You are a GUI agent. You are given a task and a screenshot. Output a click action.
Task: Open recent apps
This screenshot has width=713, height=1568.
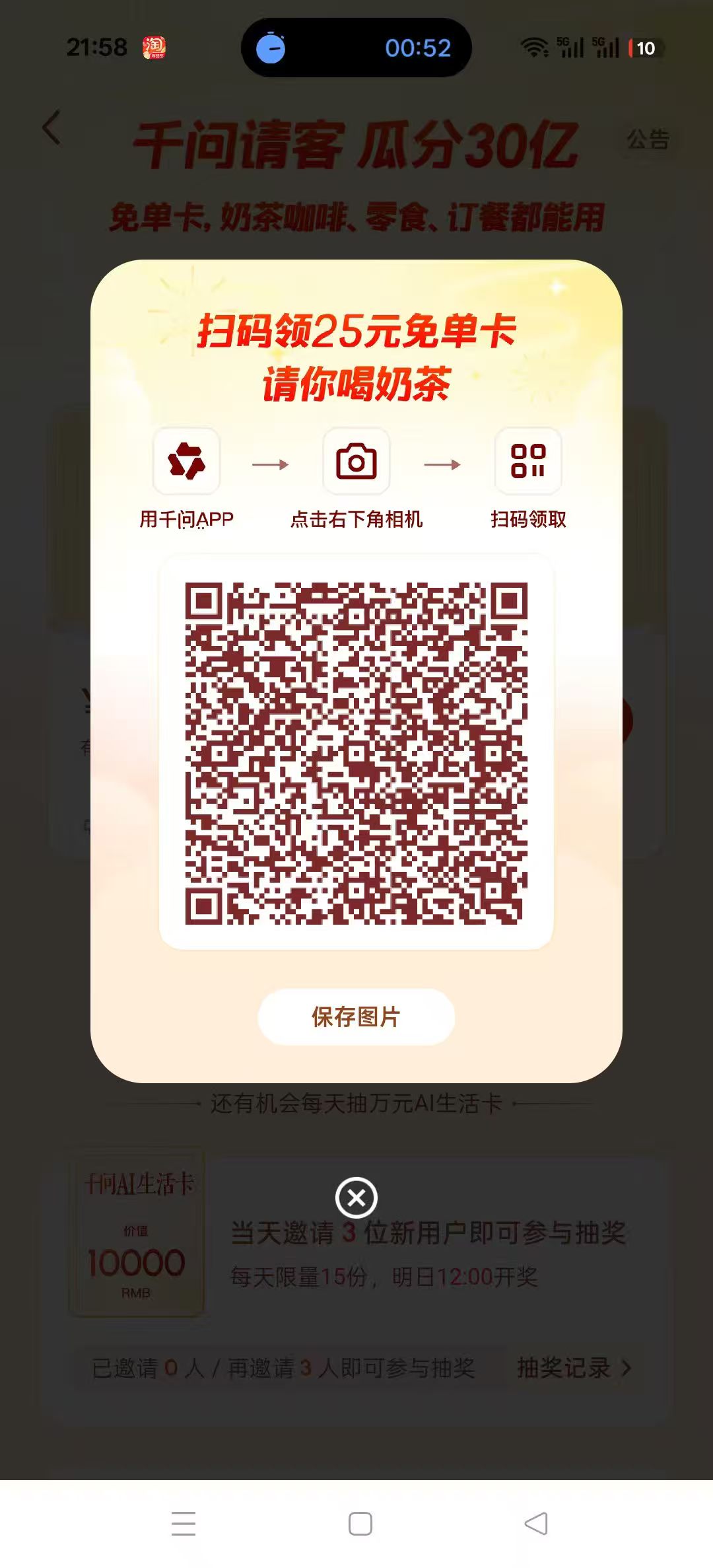coord(184,1524)
